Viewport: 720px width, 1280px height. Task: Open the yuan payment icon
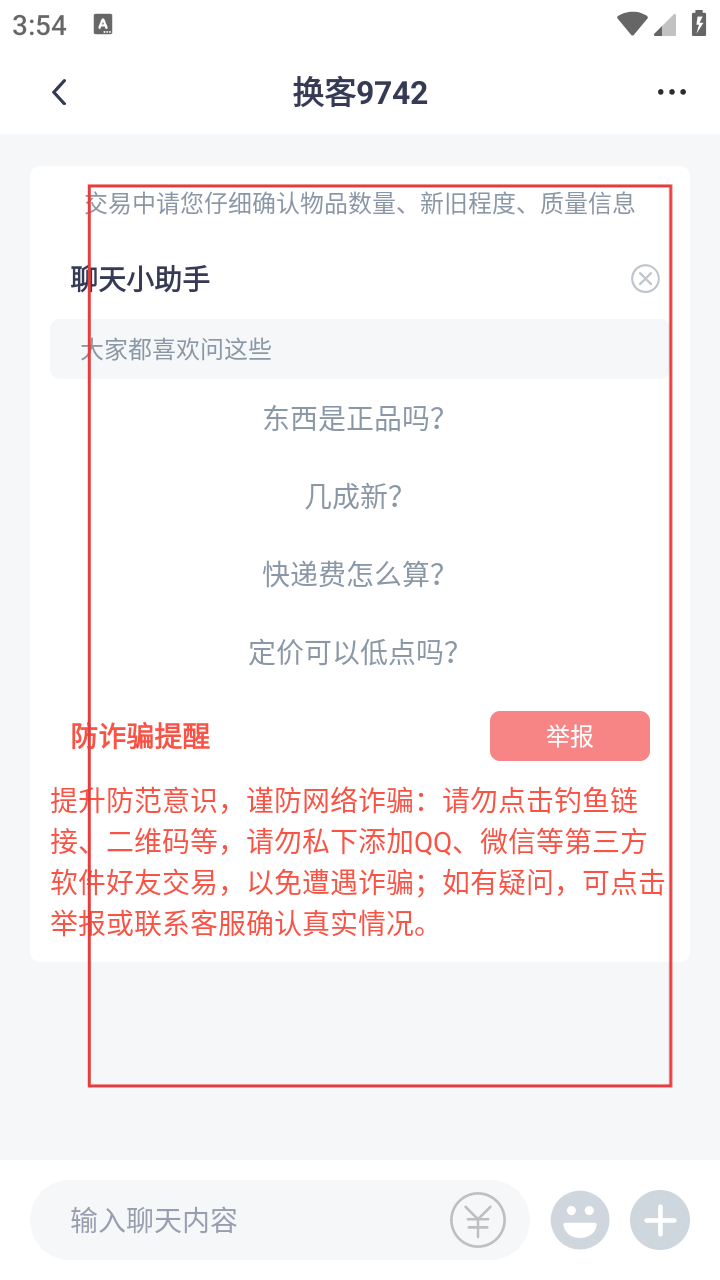click(x=478, y=1220)
